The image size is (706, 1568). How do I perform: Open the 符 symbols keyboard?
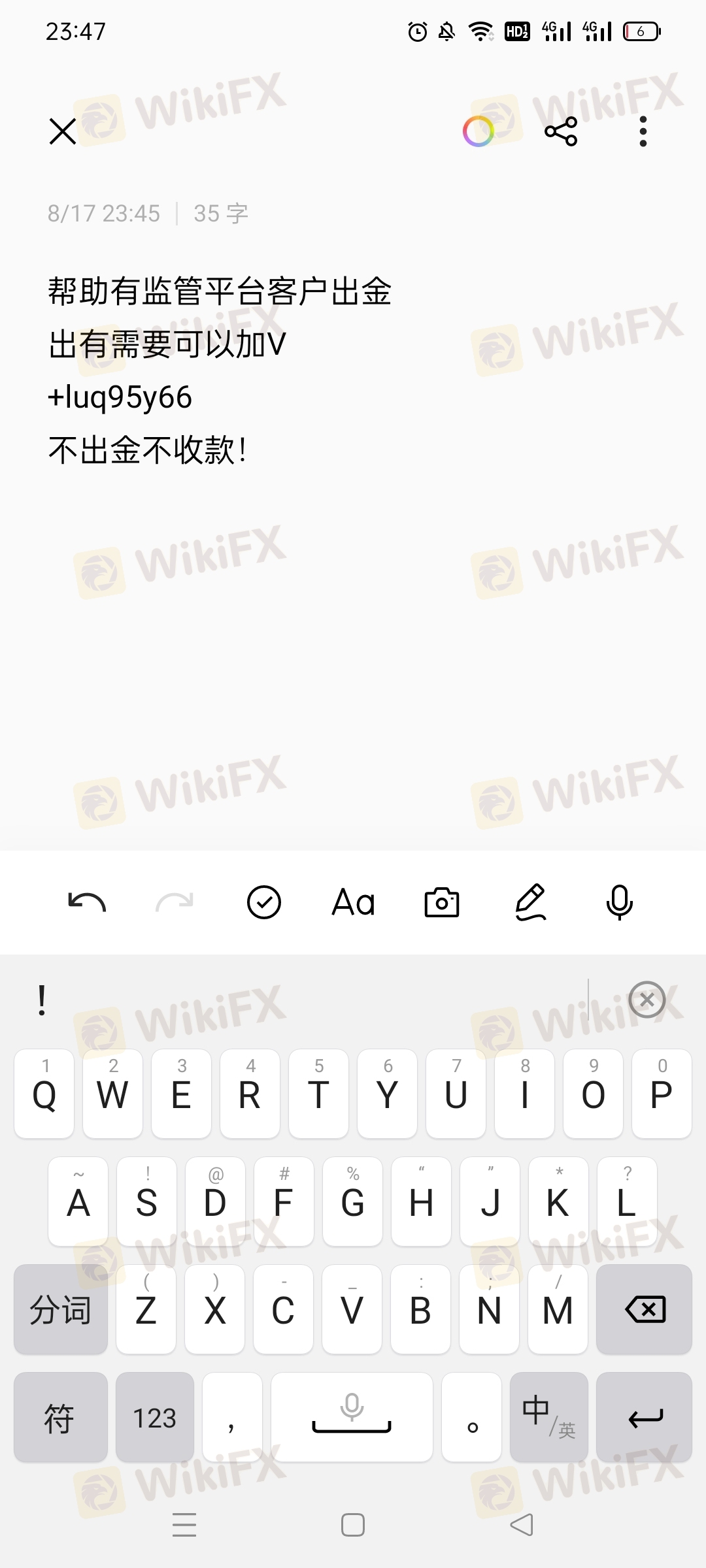click(60, 1417)
